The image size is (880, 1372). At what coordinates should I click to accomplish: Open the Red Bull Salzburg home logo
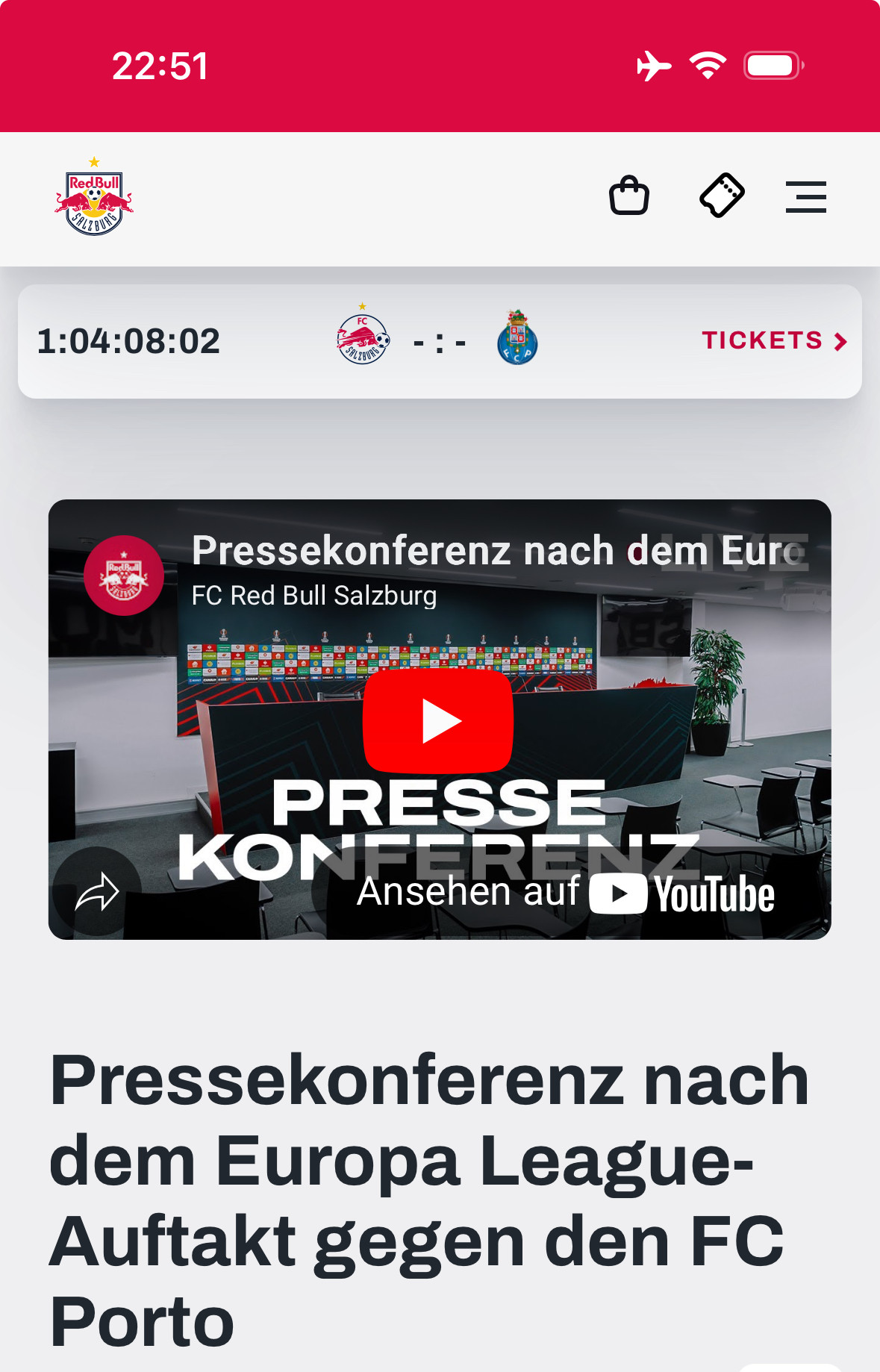tap(94, 197)
